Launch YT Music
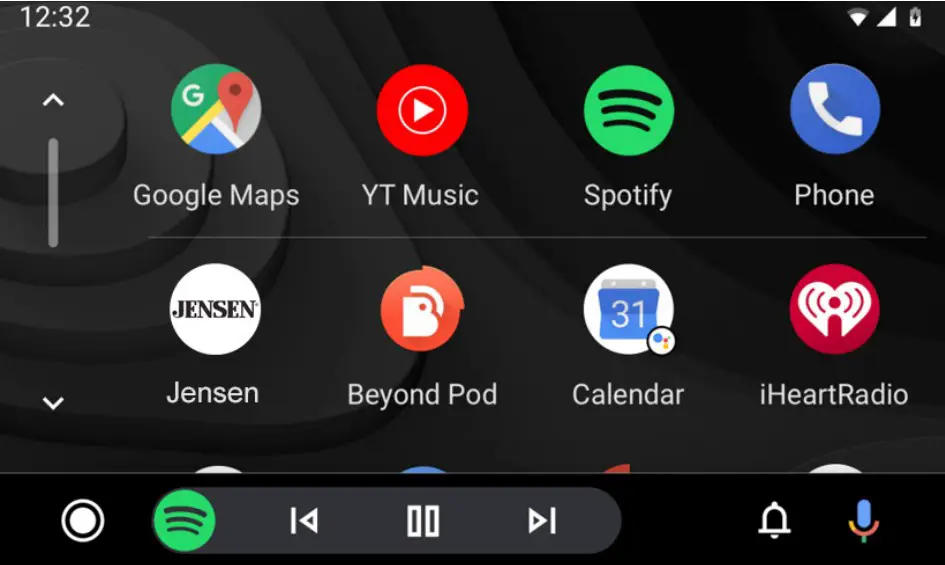The height and width of the screenshot is (565, 945). (x=421, y=110)
